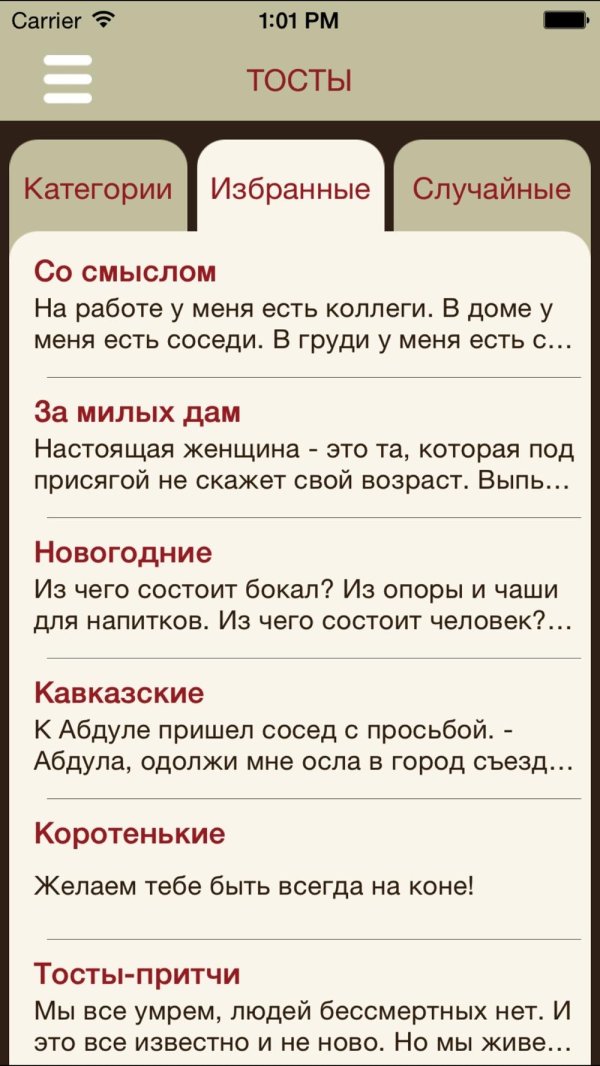
Task: Open the Кавказские toast about Абдула
Action: click(x=300, y=727)
